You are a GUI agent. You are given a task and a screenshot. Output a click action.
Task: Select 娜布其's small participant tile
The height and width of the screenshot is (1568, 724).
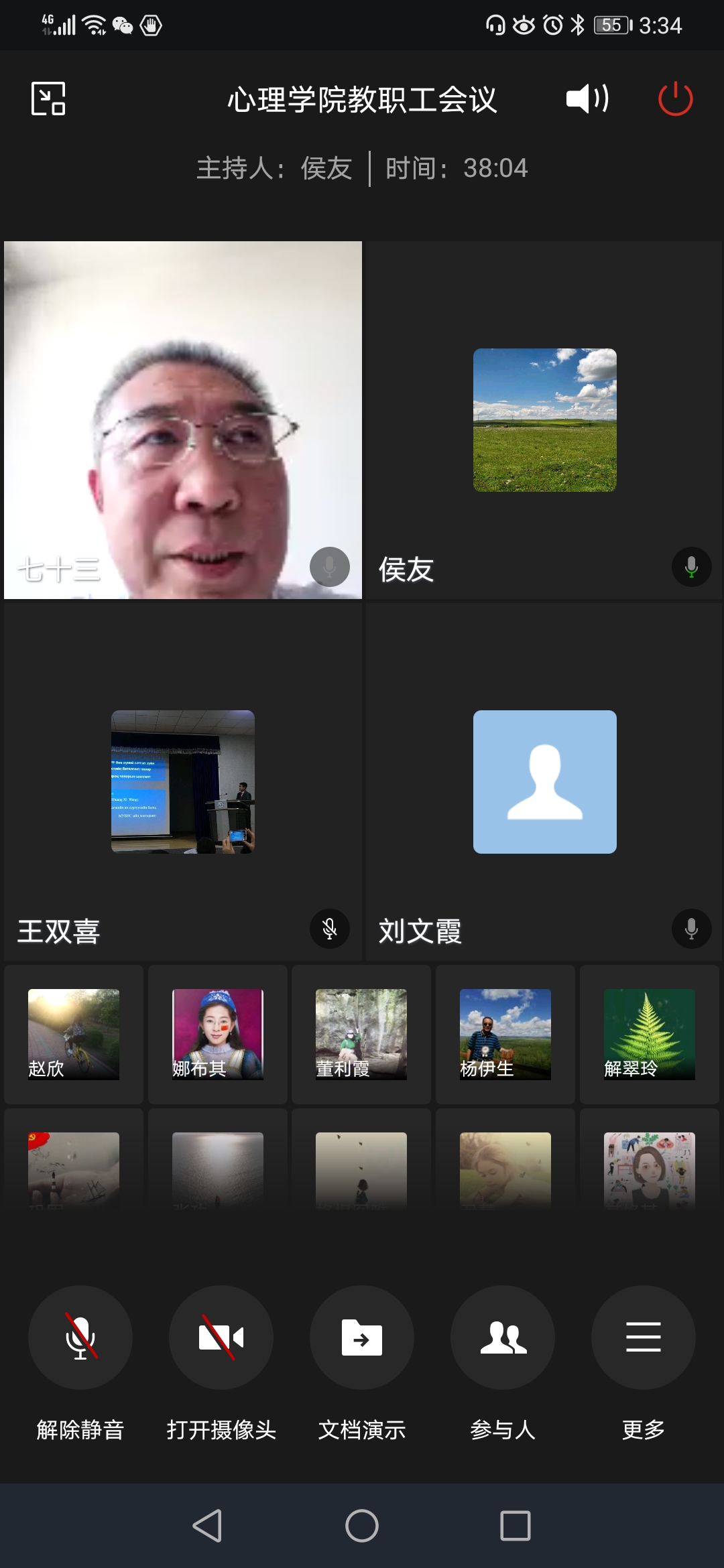pos(218,1034)
